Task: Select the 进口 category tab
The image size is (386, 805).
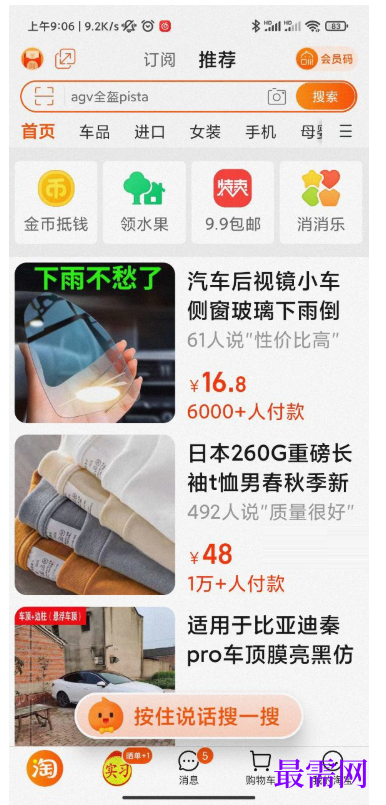Action: tap(150, 132)
